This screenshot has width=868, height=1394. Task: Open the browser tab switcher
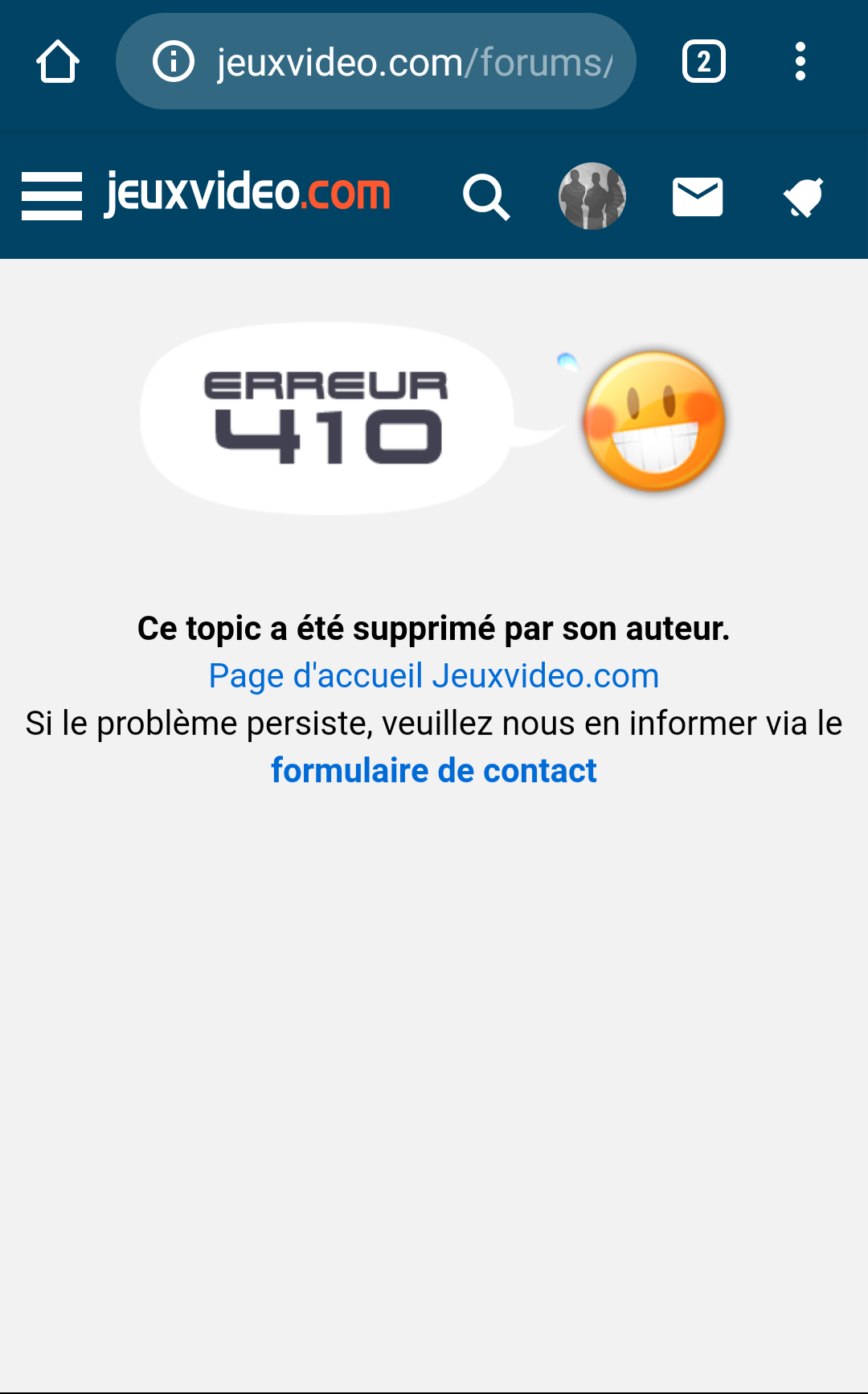click(x=704, y=61)
